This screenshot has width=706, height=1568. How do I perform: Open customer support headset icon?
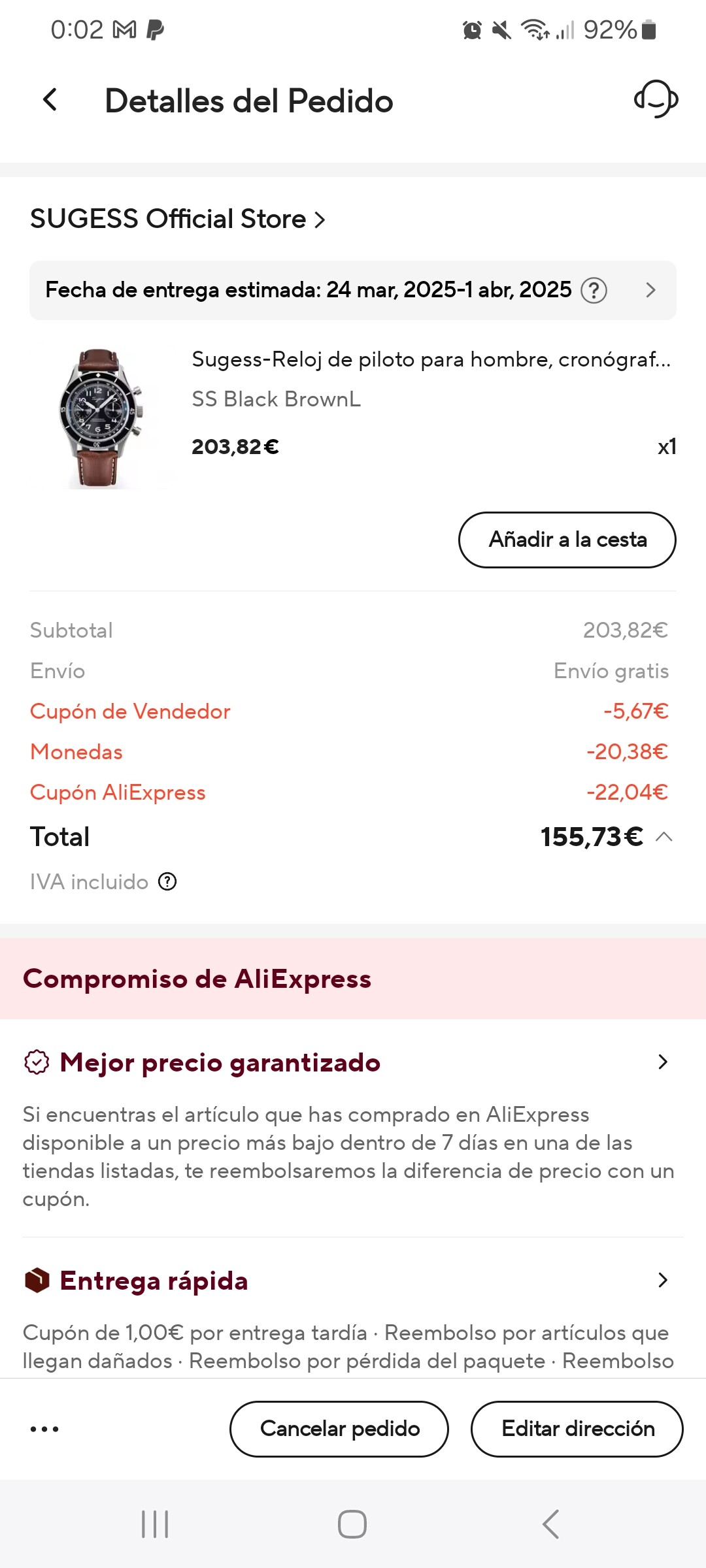pyautogui.click(x=656, y=99)
